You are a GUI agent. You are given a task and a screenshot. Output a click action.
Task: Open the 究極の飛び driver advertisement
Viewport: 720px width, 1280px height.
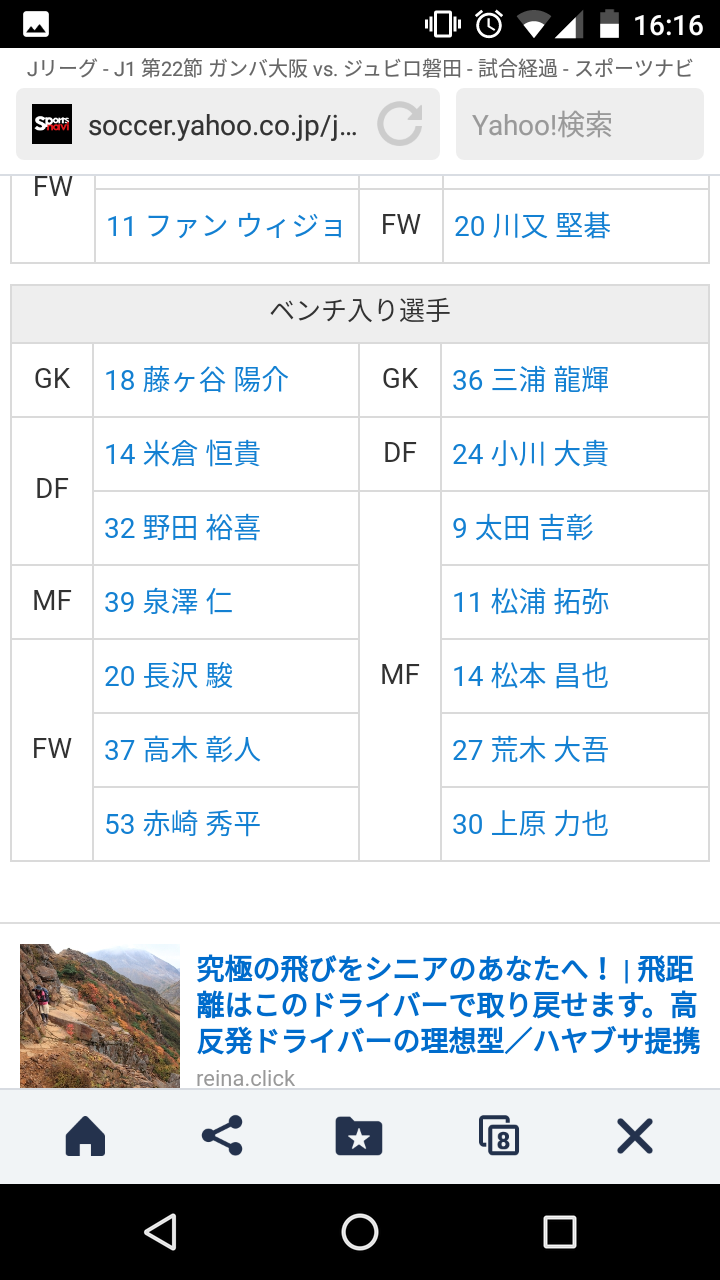pos(447,1005)
